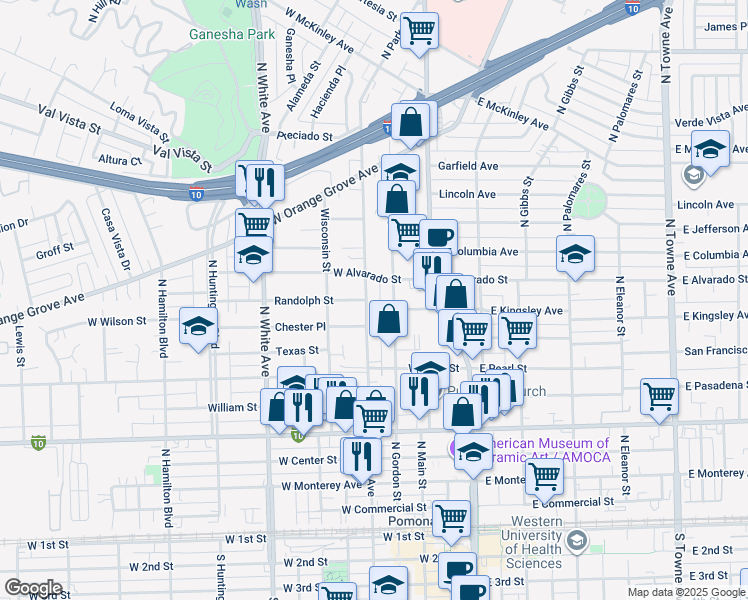Tap the grocery cart marker on E Pasadena St

pos(660,397)
